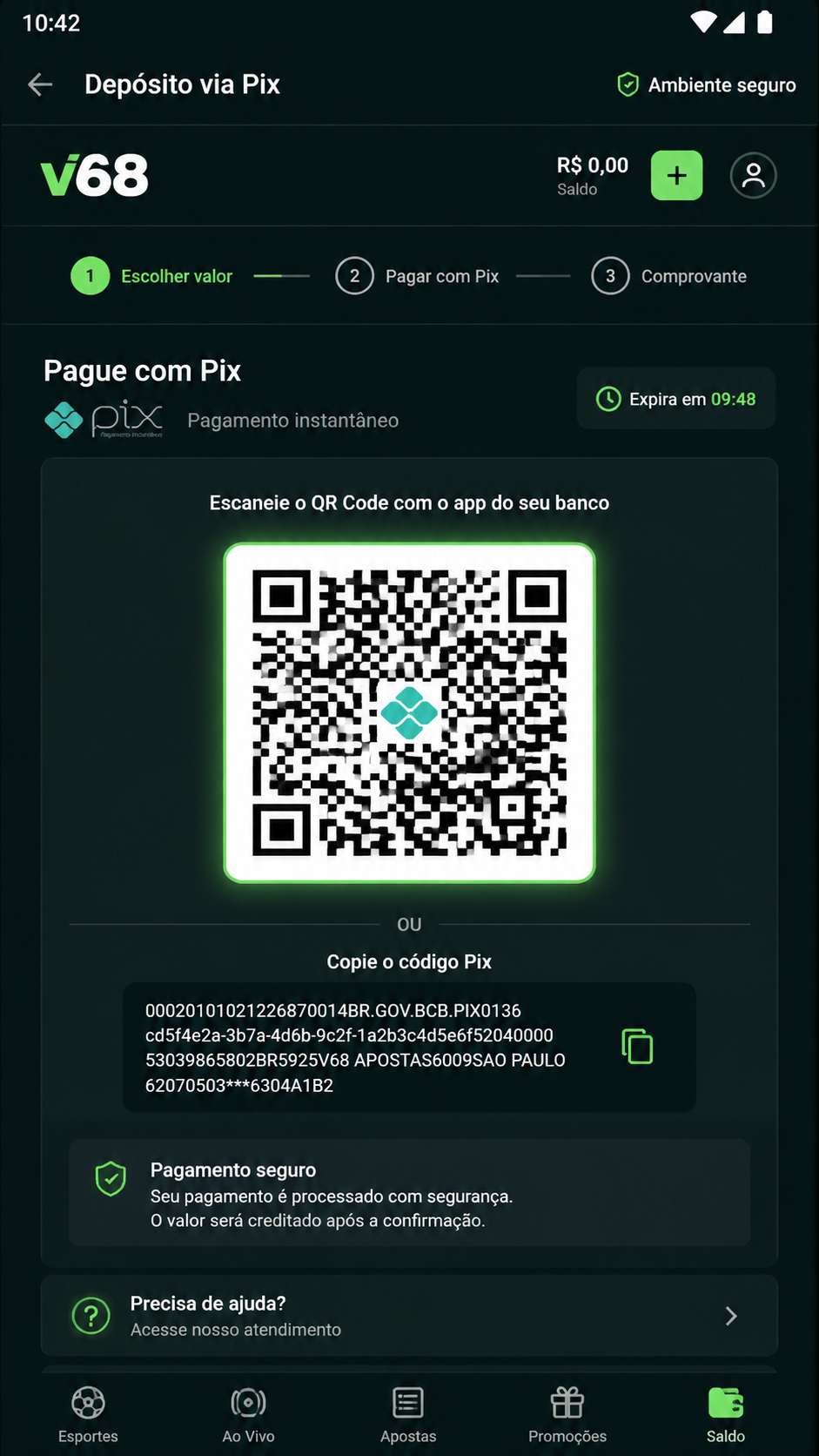Go to the Promoções tab
This screenshot has width=819, height=1456.
[x=567, y=1415]
